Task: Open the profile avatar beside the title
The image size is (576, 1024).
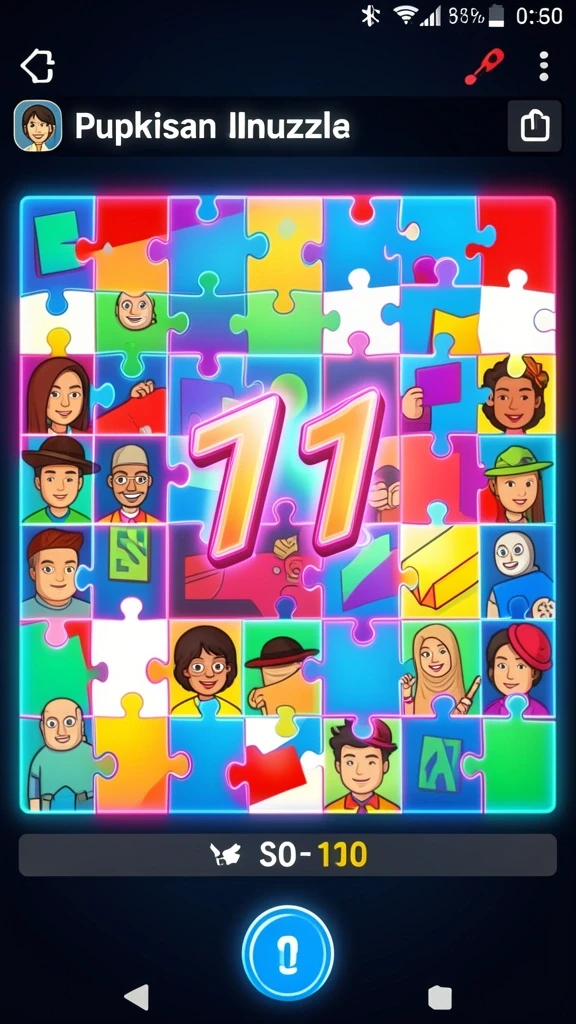Action: click(38, 126)
